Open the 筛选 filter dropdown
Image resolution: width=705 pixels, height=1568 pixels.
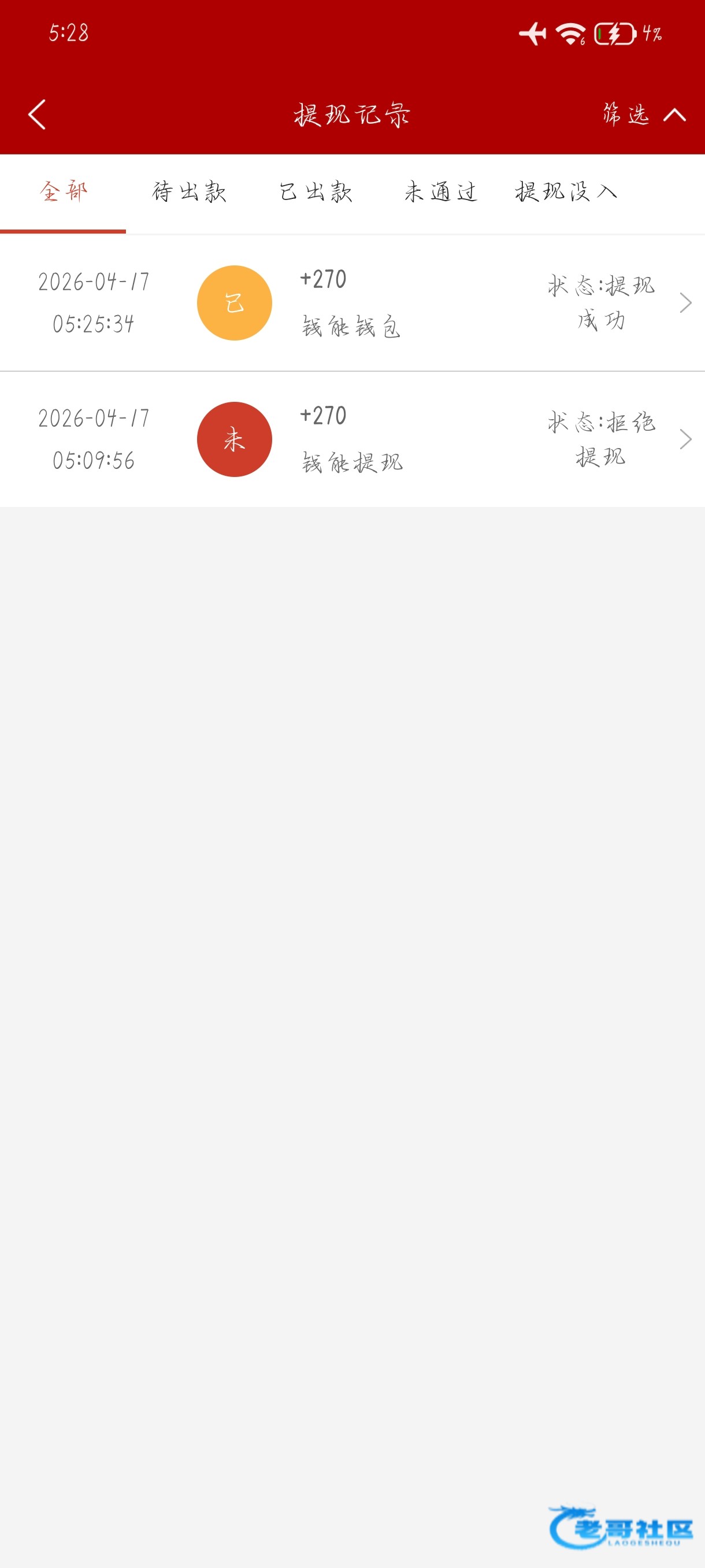coord(644,114)
